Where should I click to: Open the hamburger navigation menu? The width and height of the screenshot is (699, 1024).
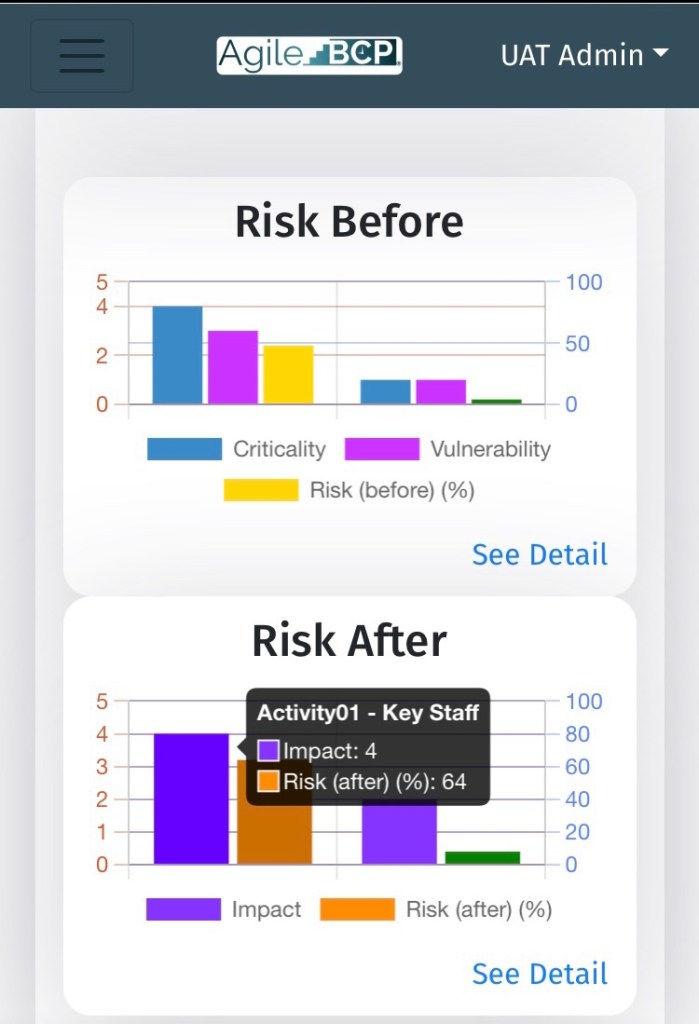pyautogui.click(x=82, y=56)
